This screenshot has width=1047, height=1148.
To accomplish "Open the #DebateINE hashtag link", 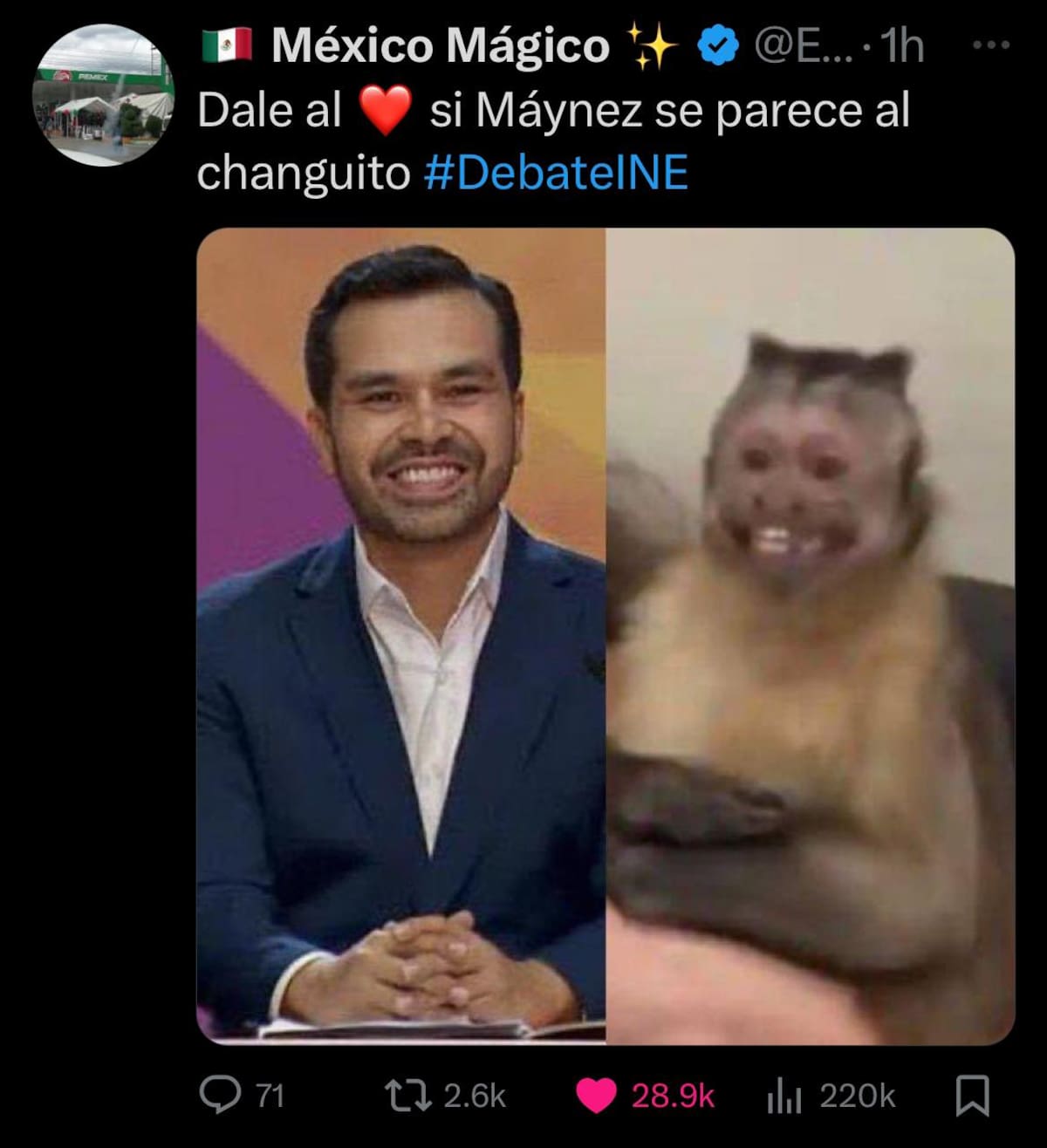I will coord(556,174).
